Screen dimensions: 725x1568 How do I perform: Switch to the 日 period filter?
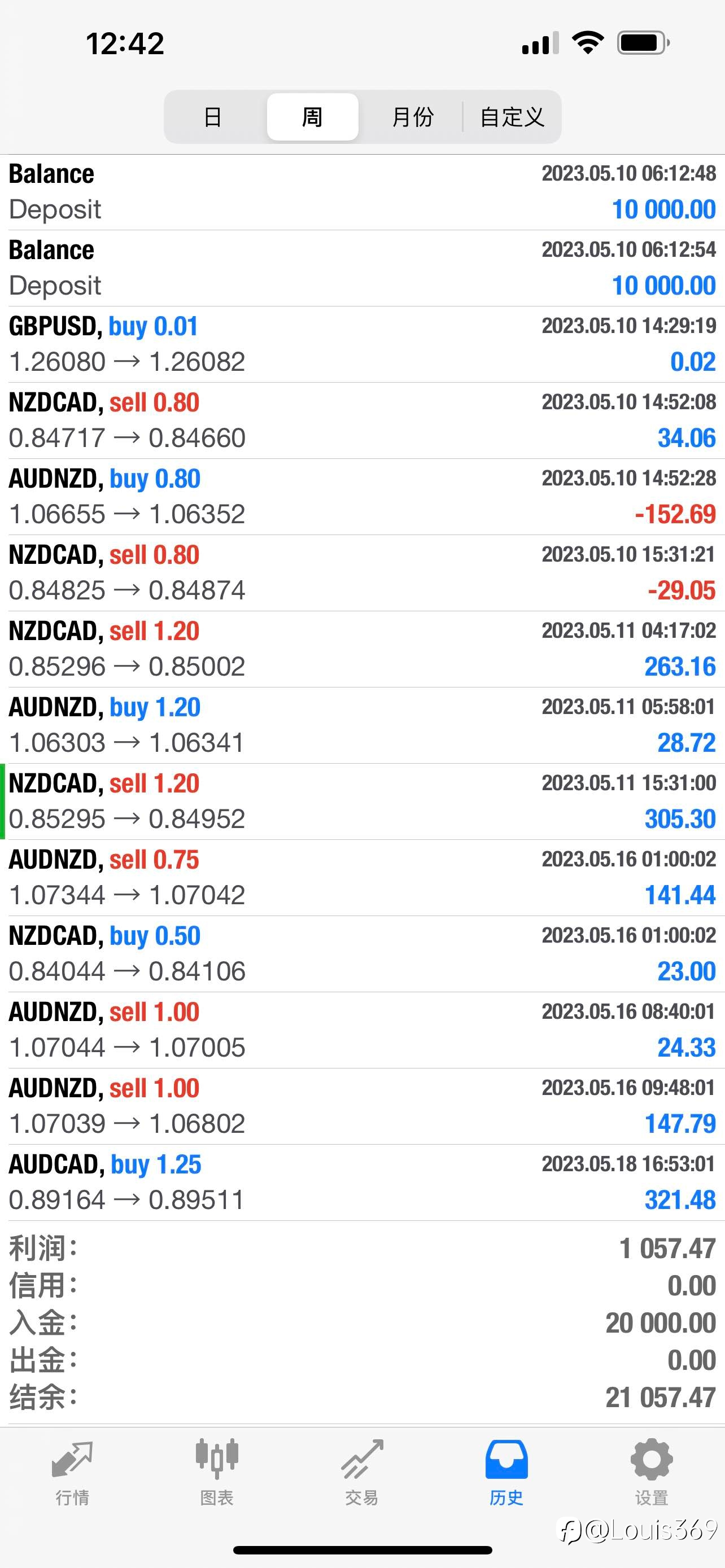click(213, 117)
